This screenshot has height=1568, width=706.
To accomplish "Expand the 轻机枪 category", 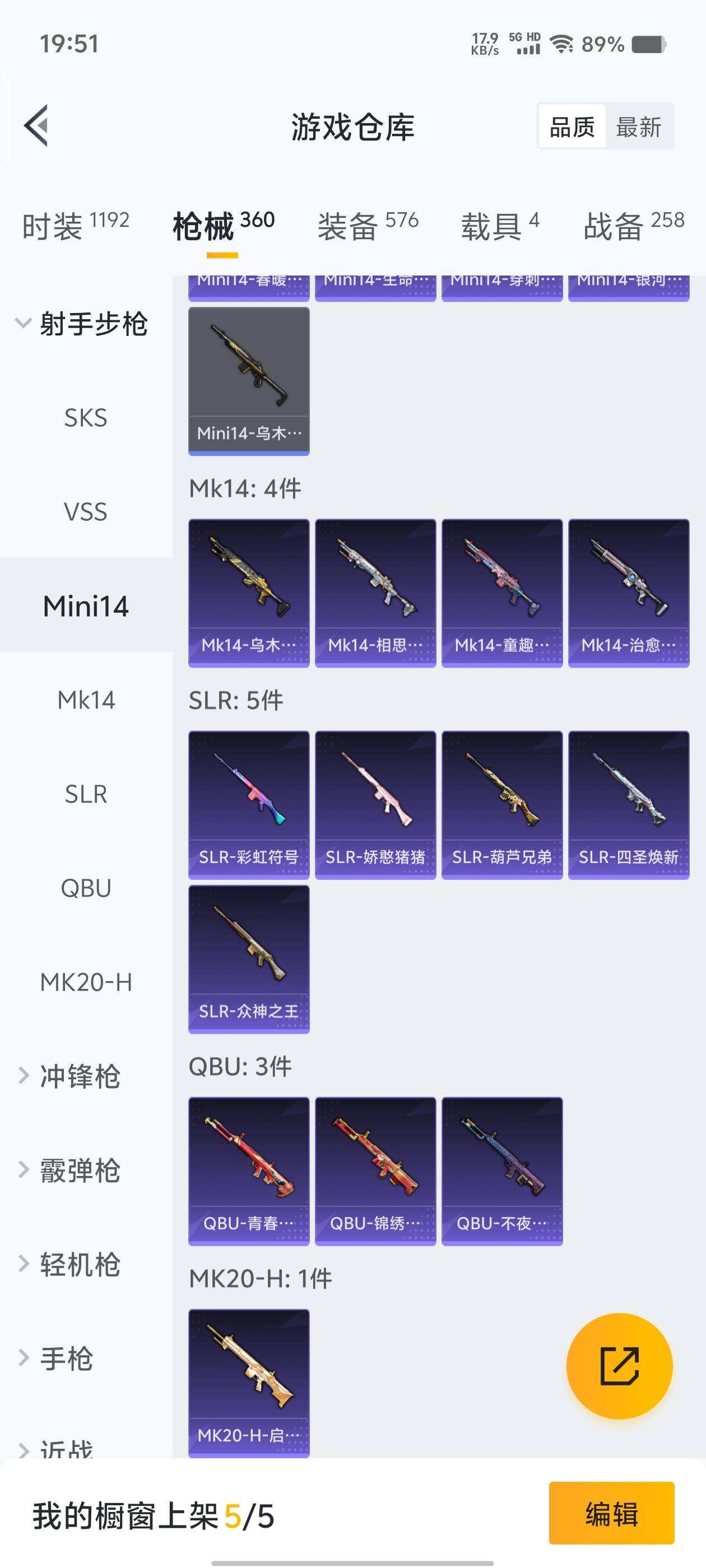I will 79,1264.
